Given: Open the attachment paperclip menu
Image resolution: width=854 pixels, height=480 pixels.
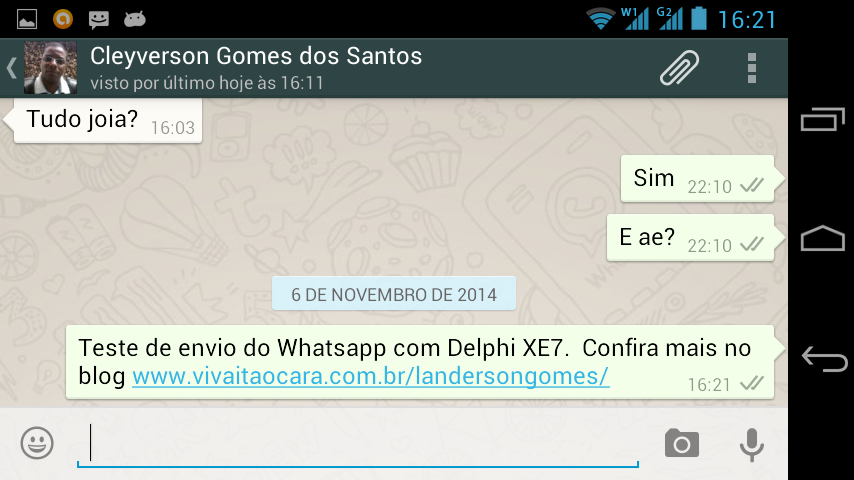Looking at the screenshot, I should (679, 68).
